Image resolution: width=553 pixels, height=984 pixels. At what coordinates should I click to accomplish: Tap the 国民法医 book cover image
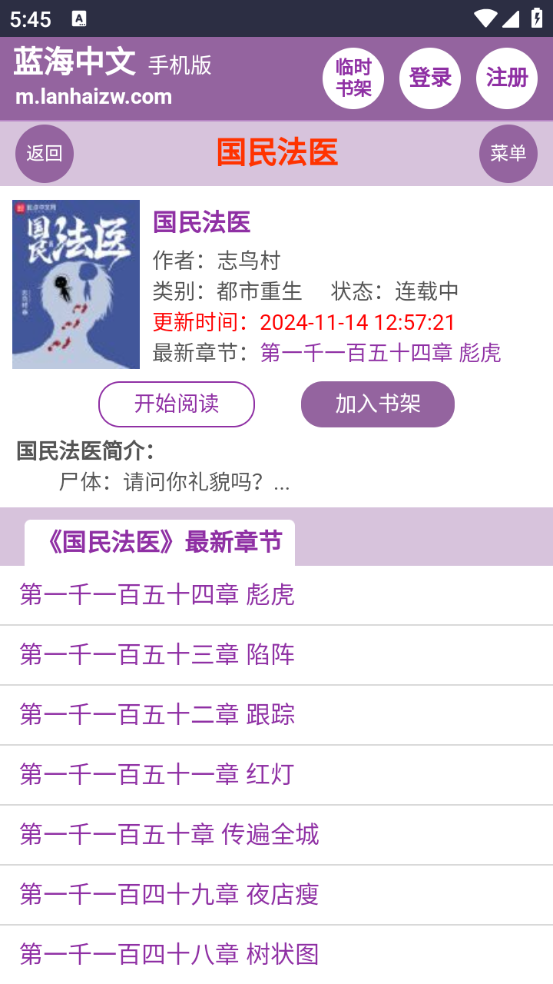click(x=76, y=284)
